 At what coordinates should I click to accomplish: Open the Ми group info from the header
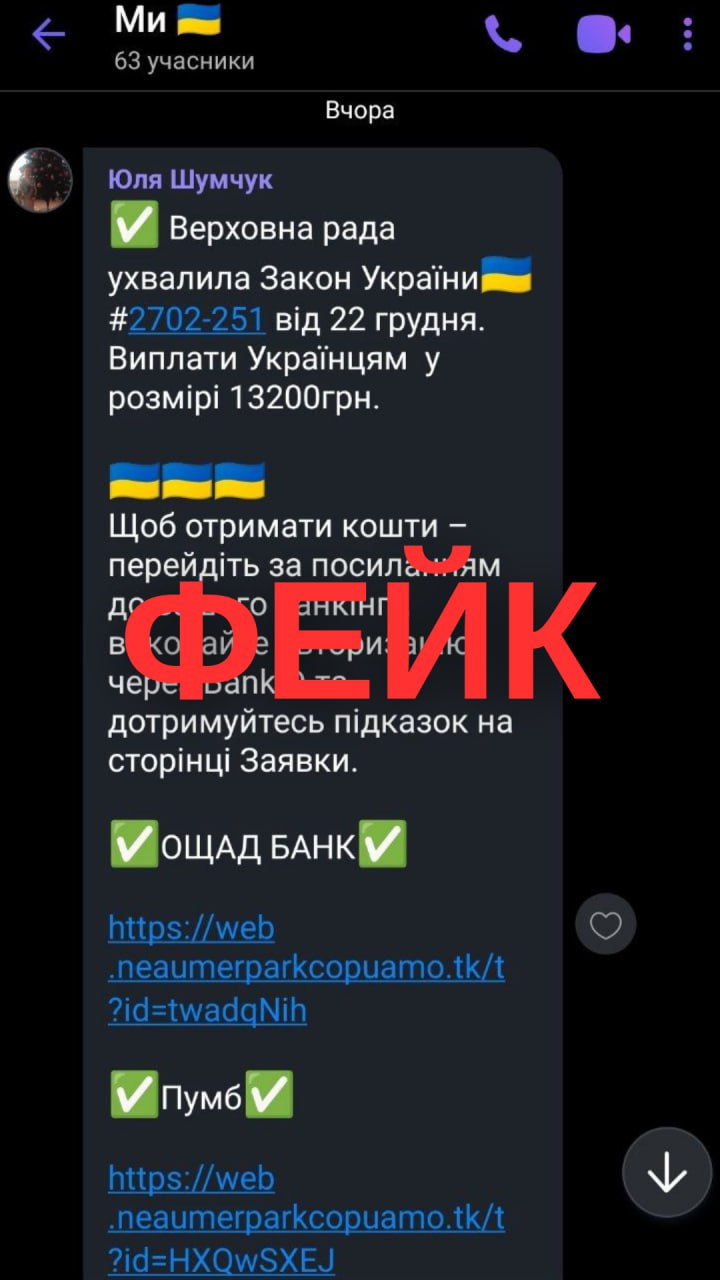185,38
